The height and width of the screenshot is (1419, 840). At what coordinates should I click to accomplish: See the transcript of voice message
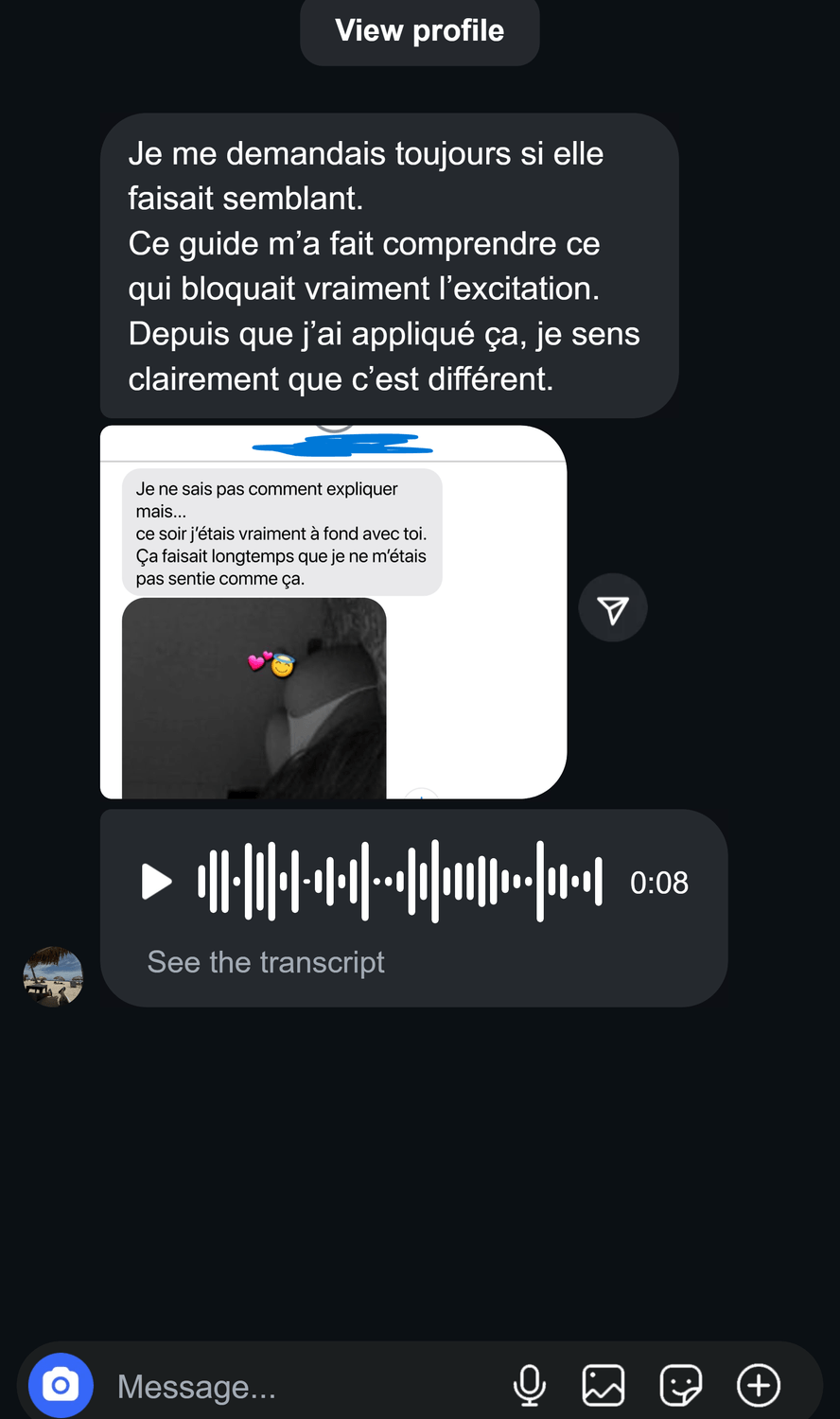266,962
